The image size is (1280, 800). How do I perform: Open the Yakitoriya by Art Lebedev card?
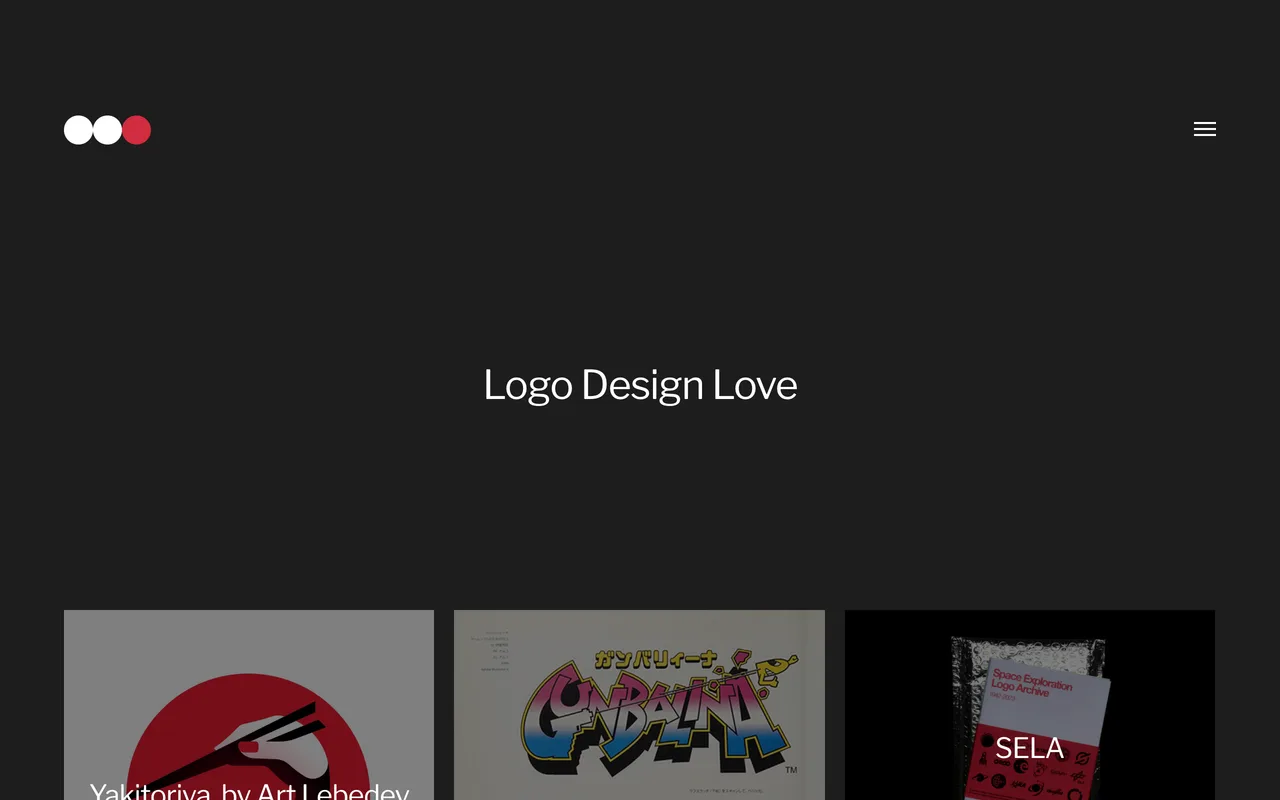click(249, 705)
